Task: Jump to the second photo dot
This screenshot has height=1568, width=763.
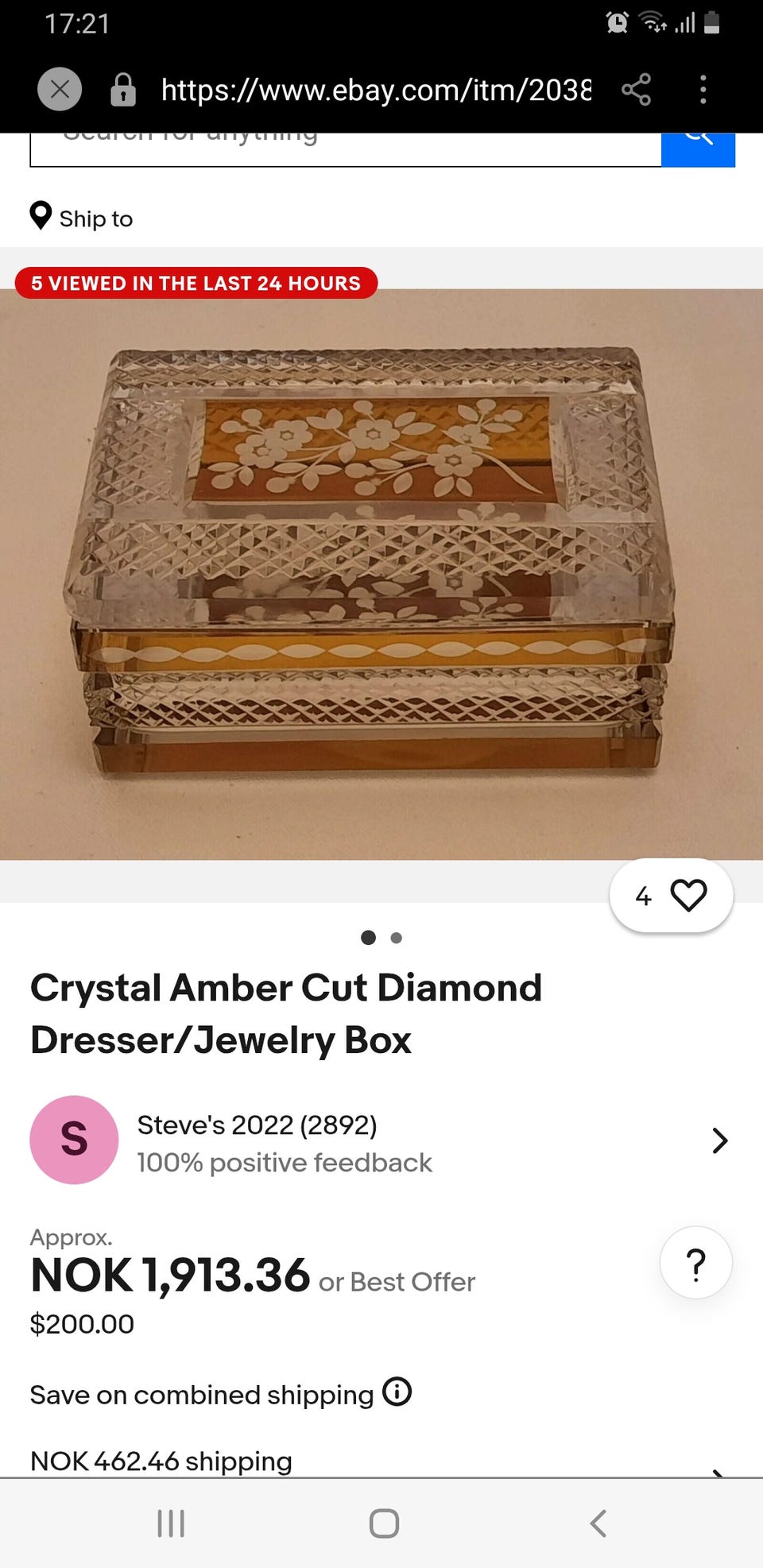Action: click(x=397, y=938)
